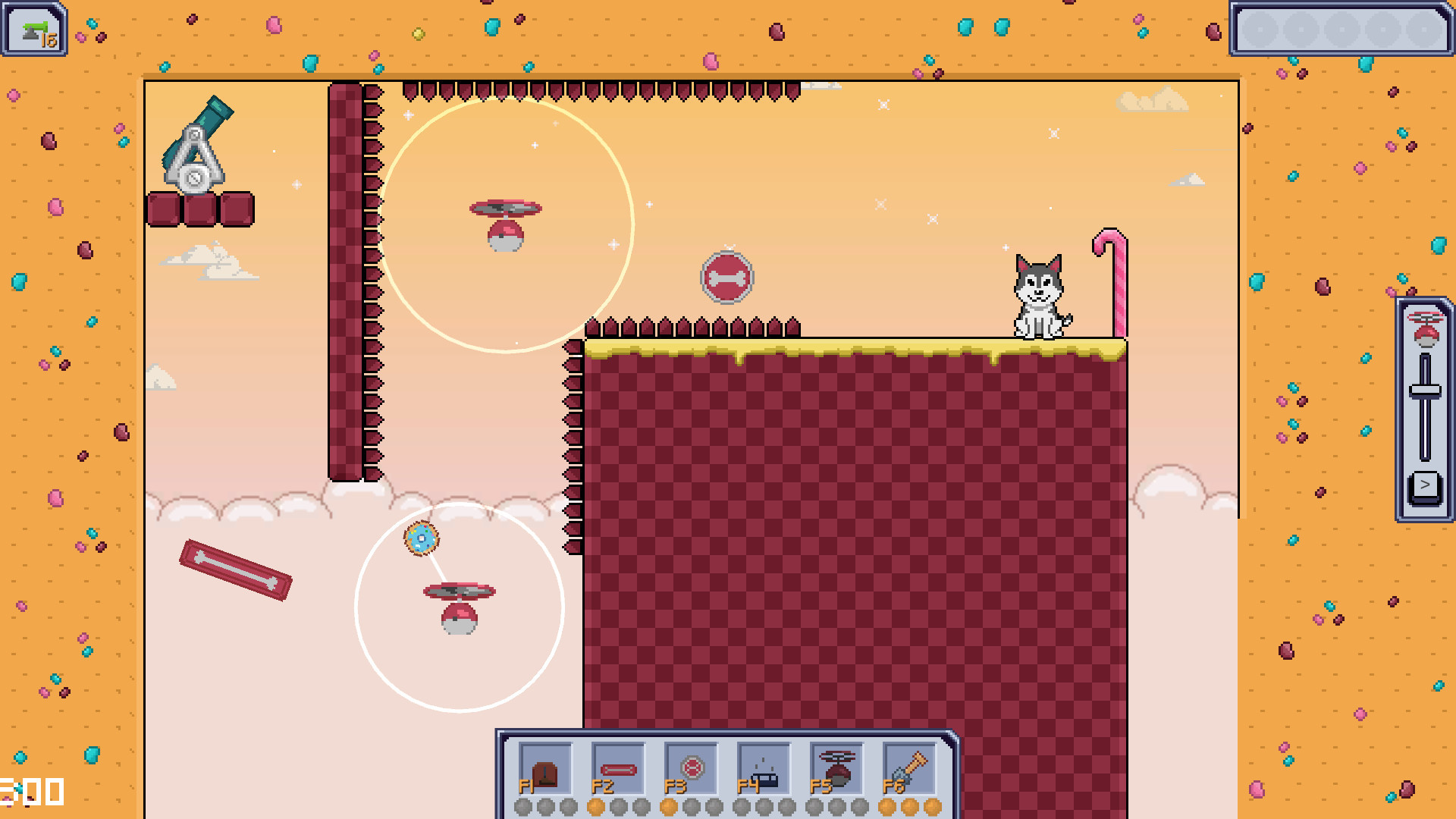Select the lower propeller drone near the donut
The height and width of the screenshot is (819, 1456).
click(460, 607)
